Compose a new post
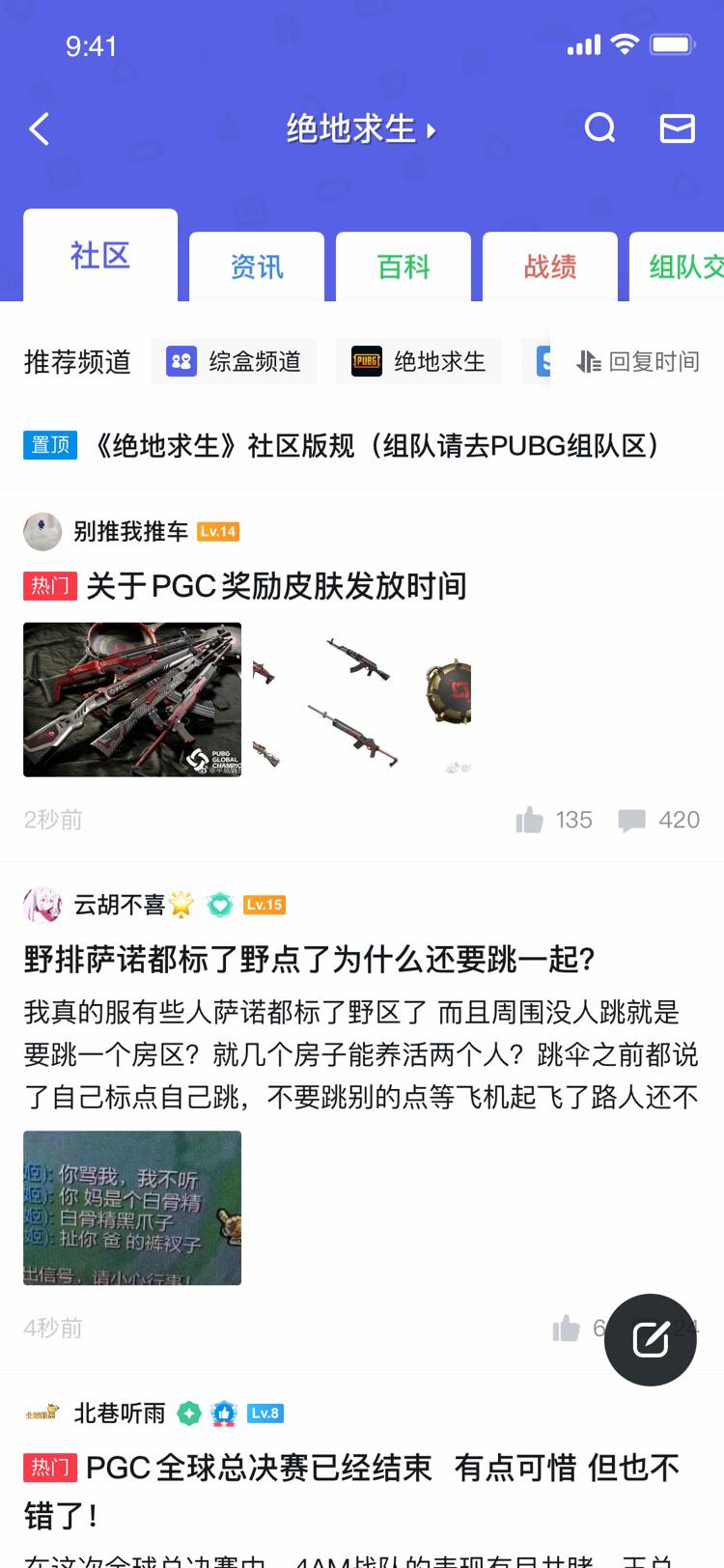The image size is (724, 1568). (651, 1339)
